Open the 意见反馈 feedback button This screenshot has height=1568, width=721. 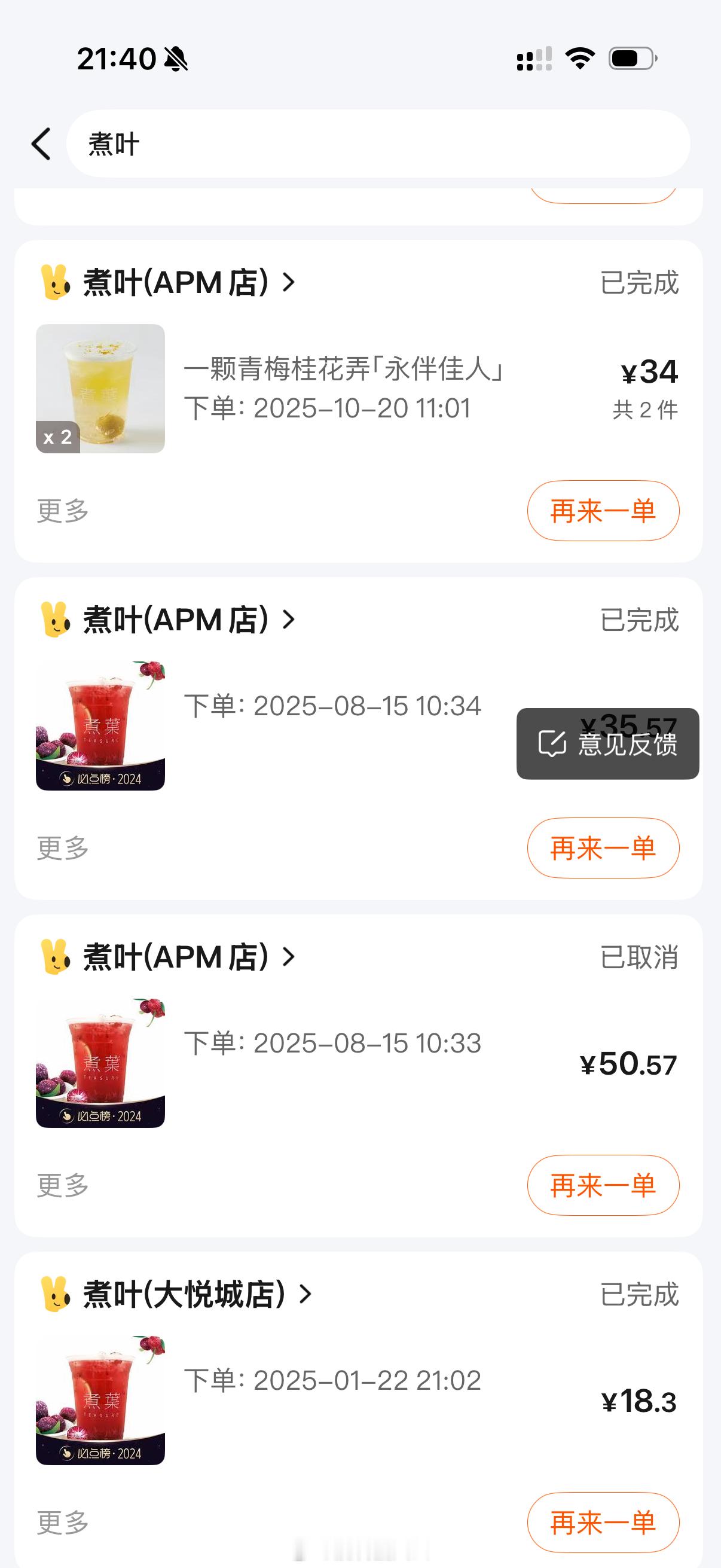[x=607, y=744]
